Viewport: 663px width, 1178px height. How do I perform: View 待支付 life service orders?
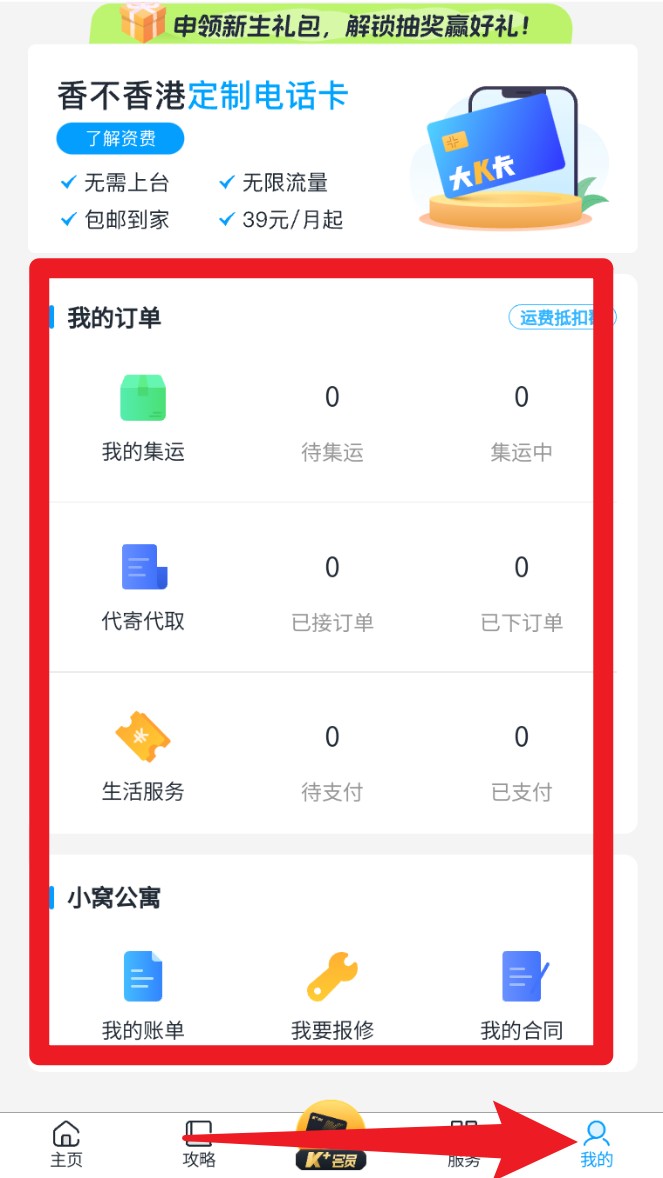[x=332, y=760]
